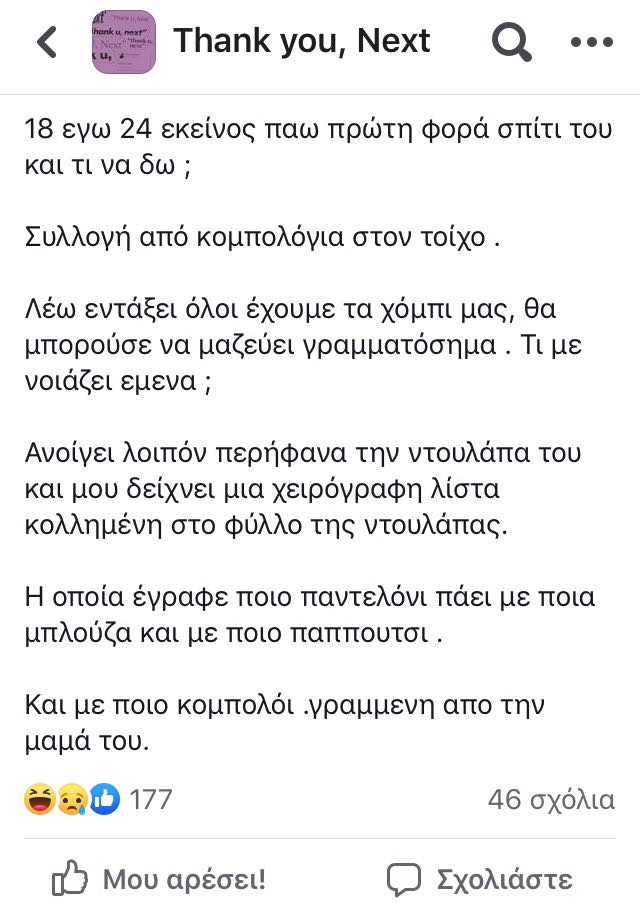View the 46 σχόλια comments
Screen dimensions: 640x910
[x=551, y=800]
